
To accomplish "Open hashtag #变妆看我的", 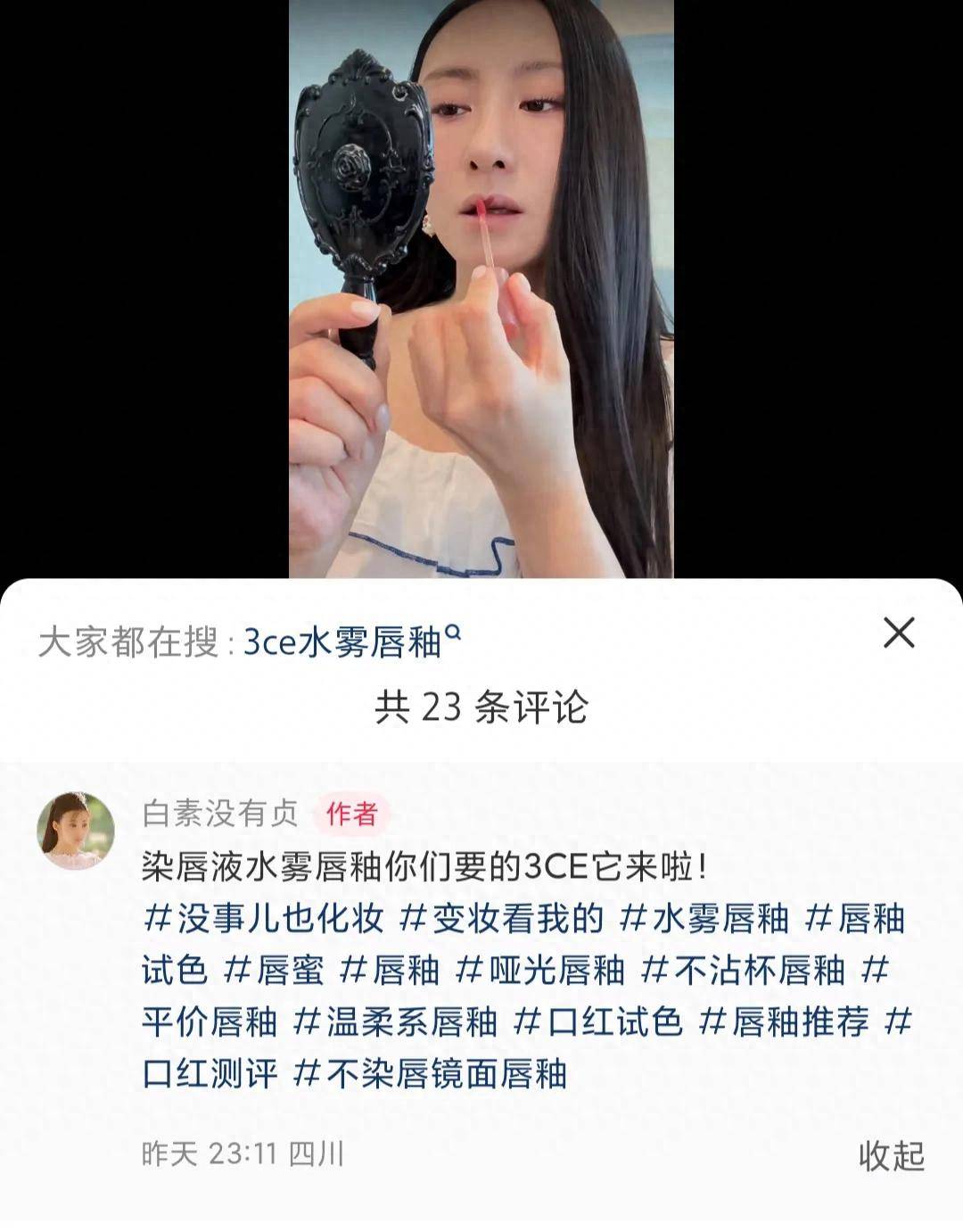I will pos(502,918).
